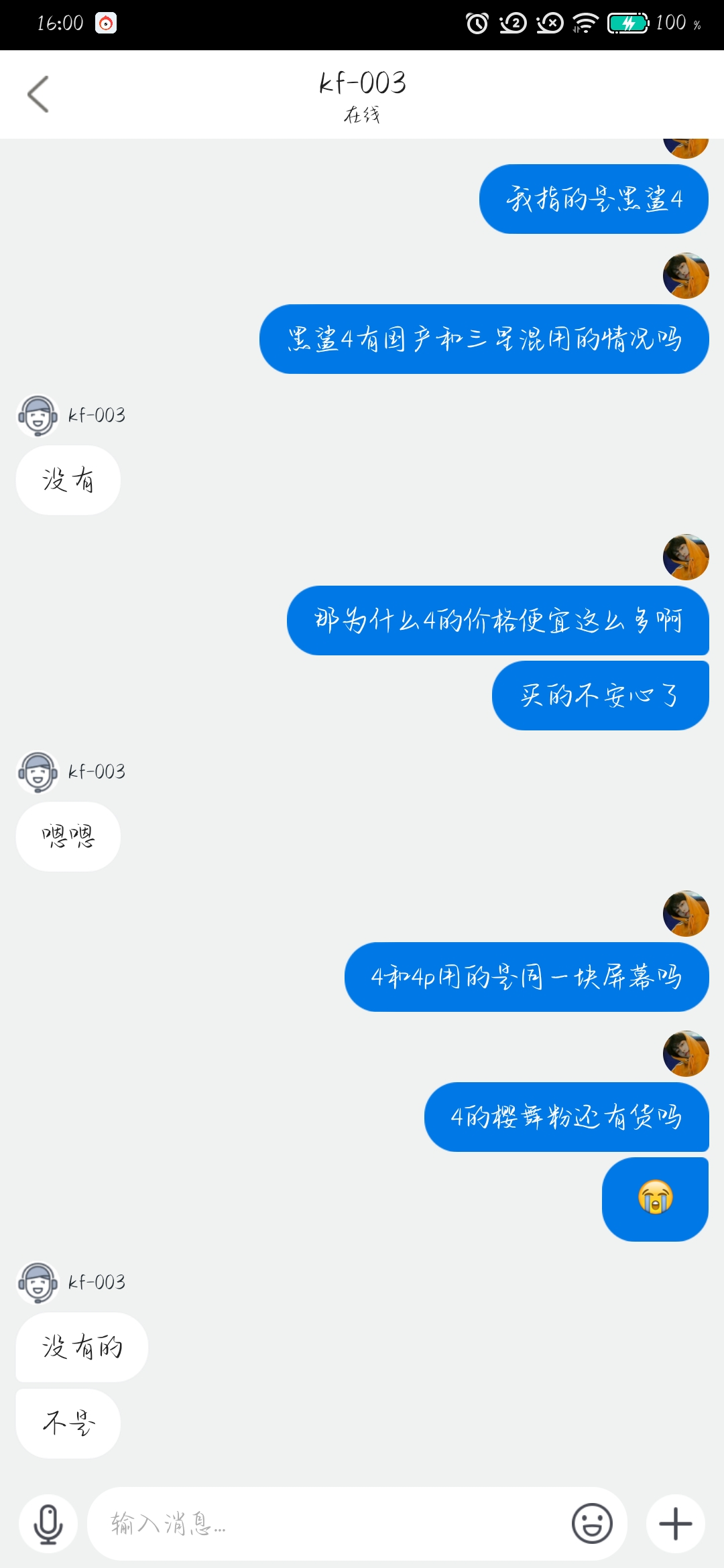
Task: Go back from the kf-003 chat
Action: tap(38, 94)
